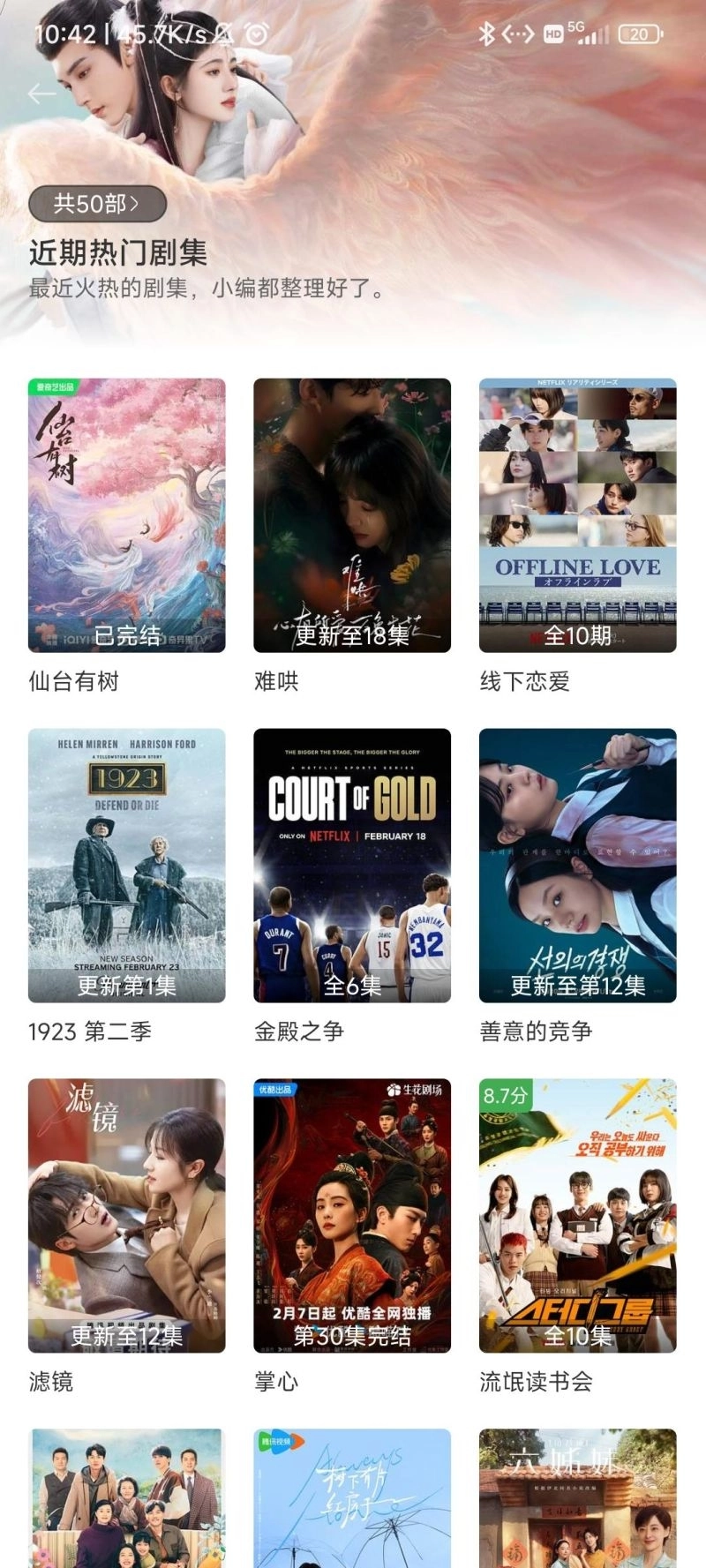The width and height of the screenshot is (706, 1568).
Task: Tap the 5G signal strength indicator
Action: [x=587, y=32]
